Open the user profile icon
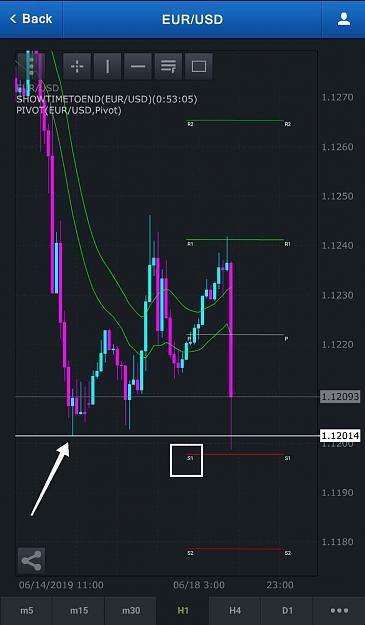The width and height of the screenshot is (365, 625). [343, 19]
